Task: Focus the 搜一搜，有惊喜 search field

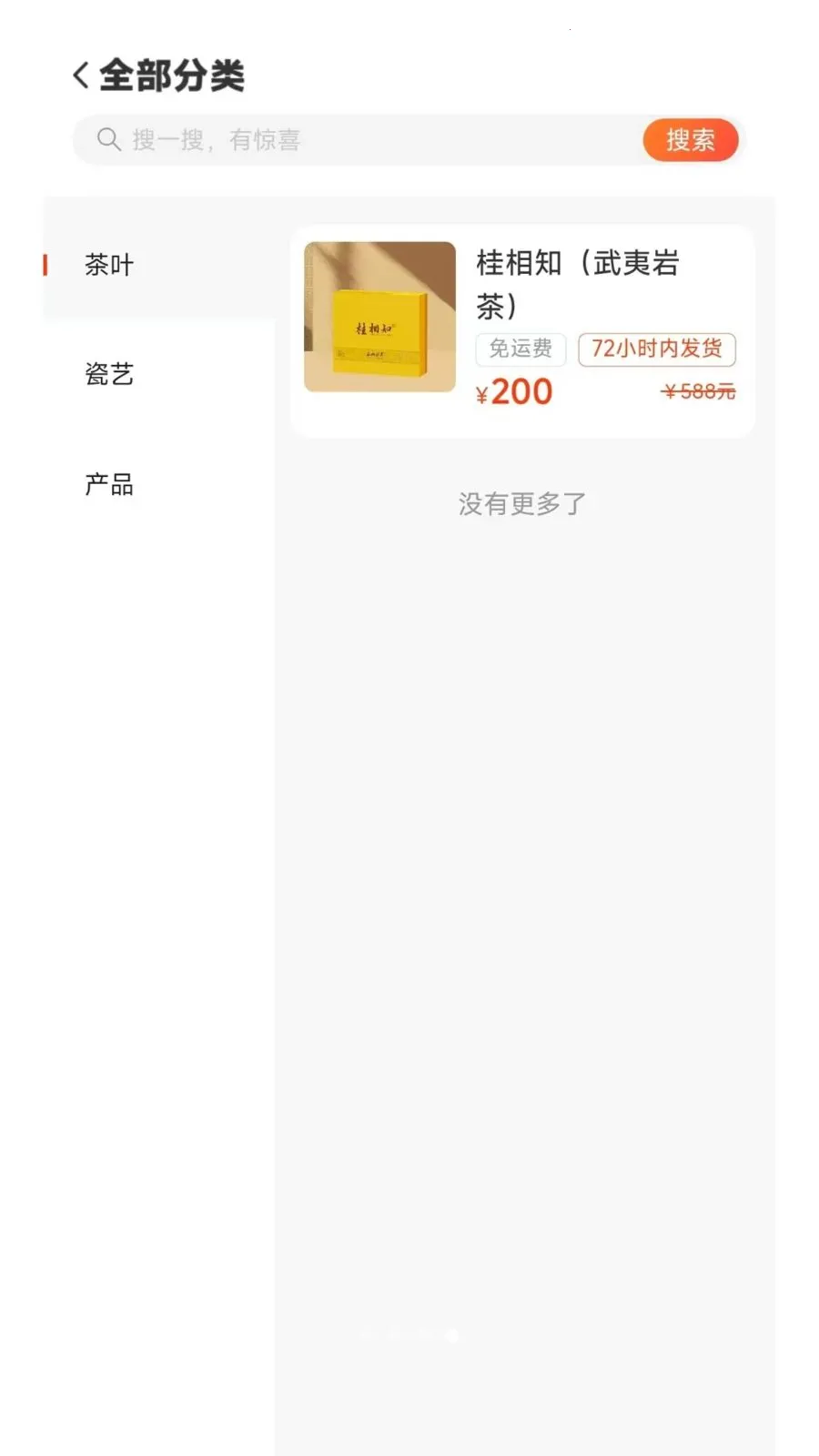Action: (x=364, y=140)
